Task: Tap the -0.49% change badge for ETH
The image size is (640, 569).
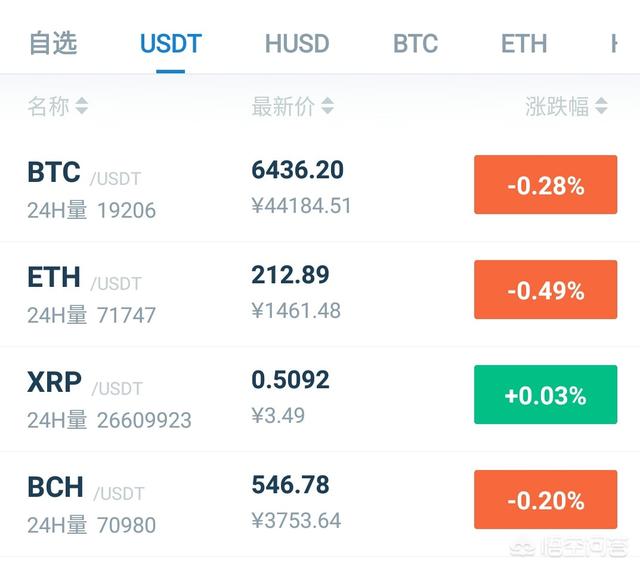Action: coord(545,290)
